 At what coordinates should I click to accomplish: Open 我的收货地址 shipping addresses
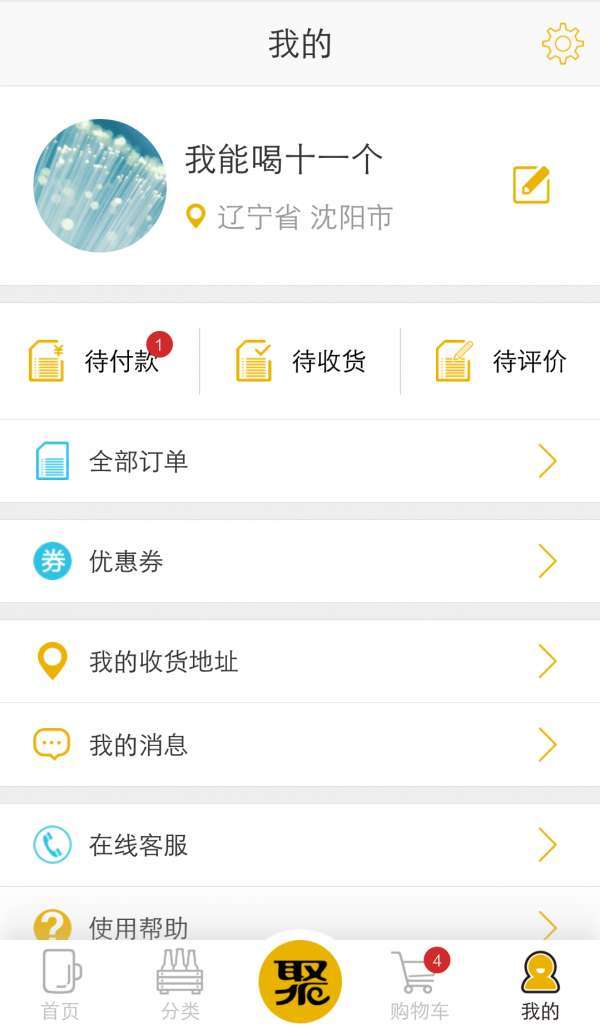click(300, 661)
